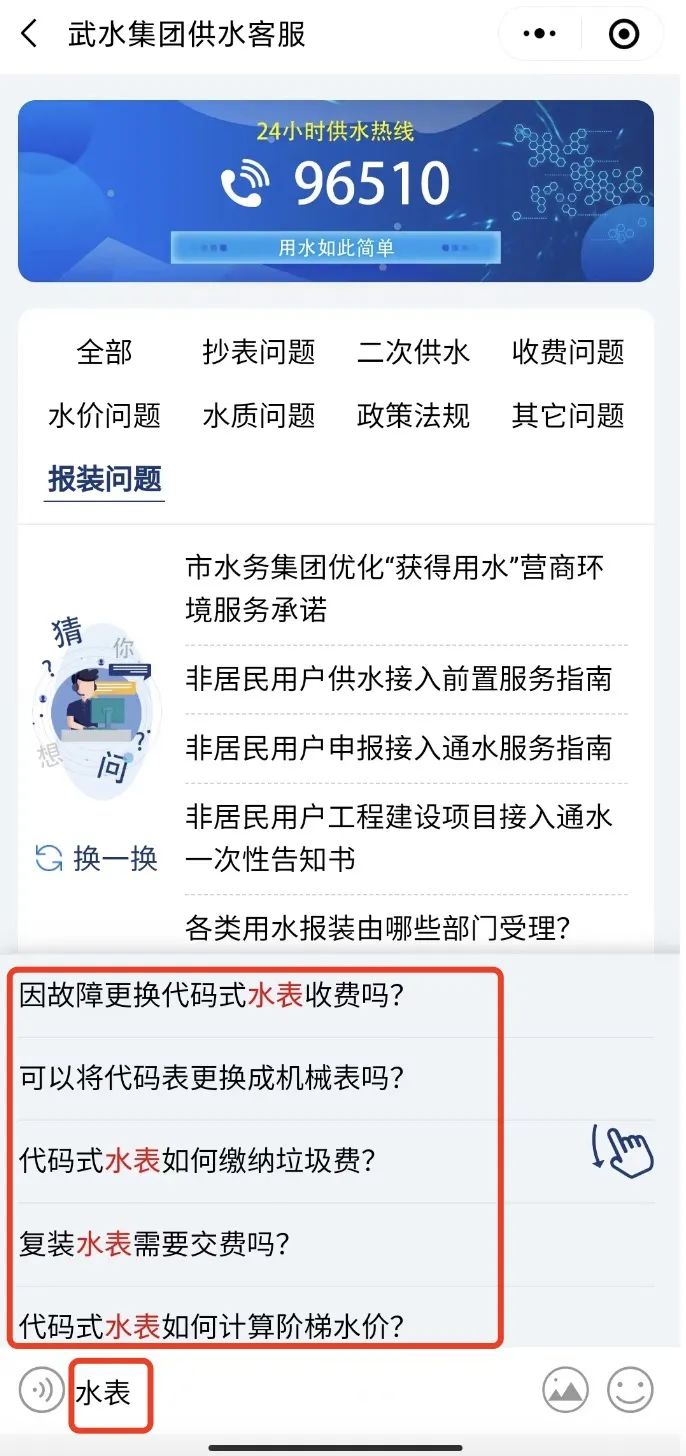686x1456 pixels.
Task: Open the mini program more menu
Action: (x=540, y=34)
